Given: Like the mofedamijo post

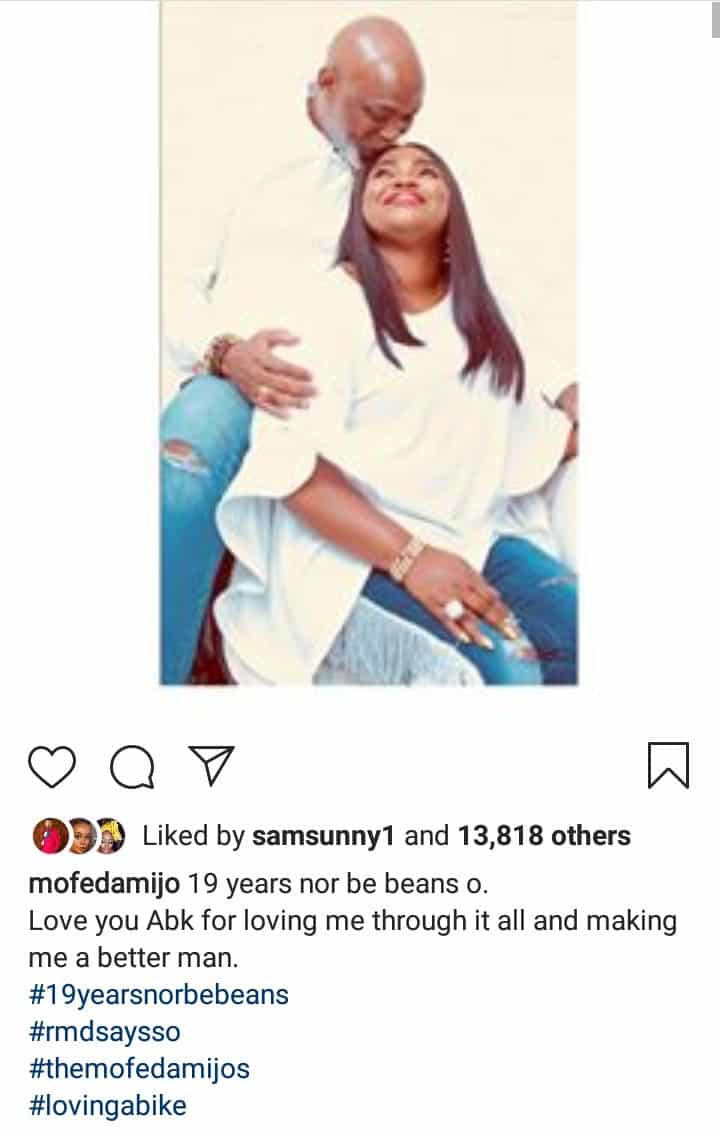Looking at the screenshot, I should coord(52,767).
